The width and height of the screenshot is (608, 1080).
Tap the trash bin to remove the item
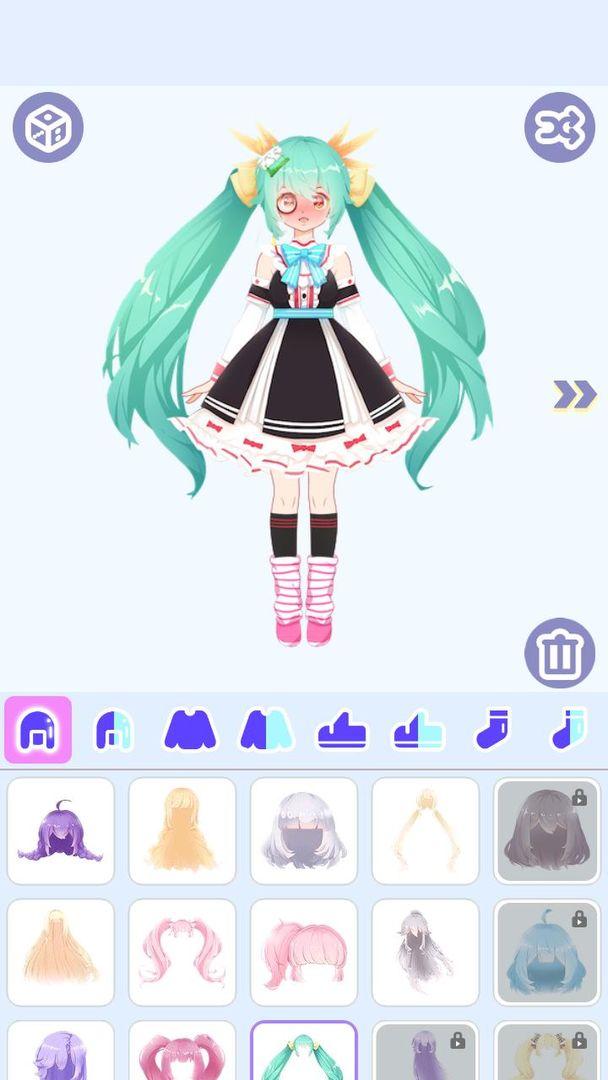559,653
